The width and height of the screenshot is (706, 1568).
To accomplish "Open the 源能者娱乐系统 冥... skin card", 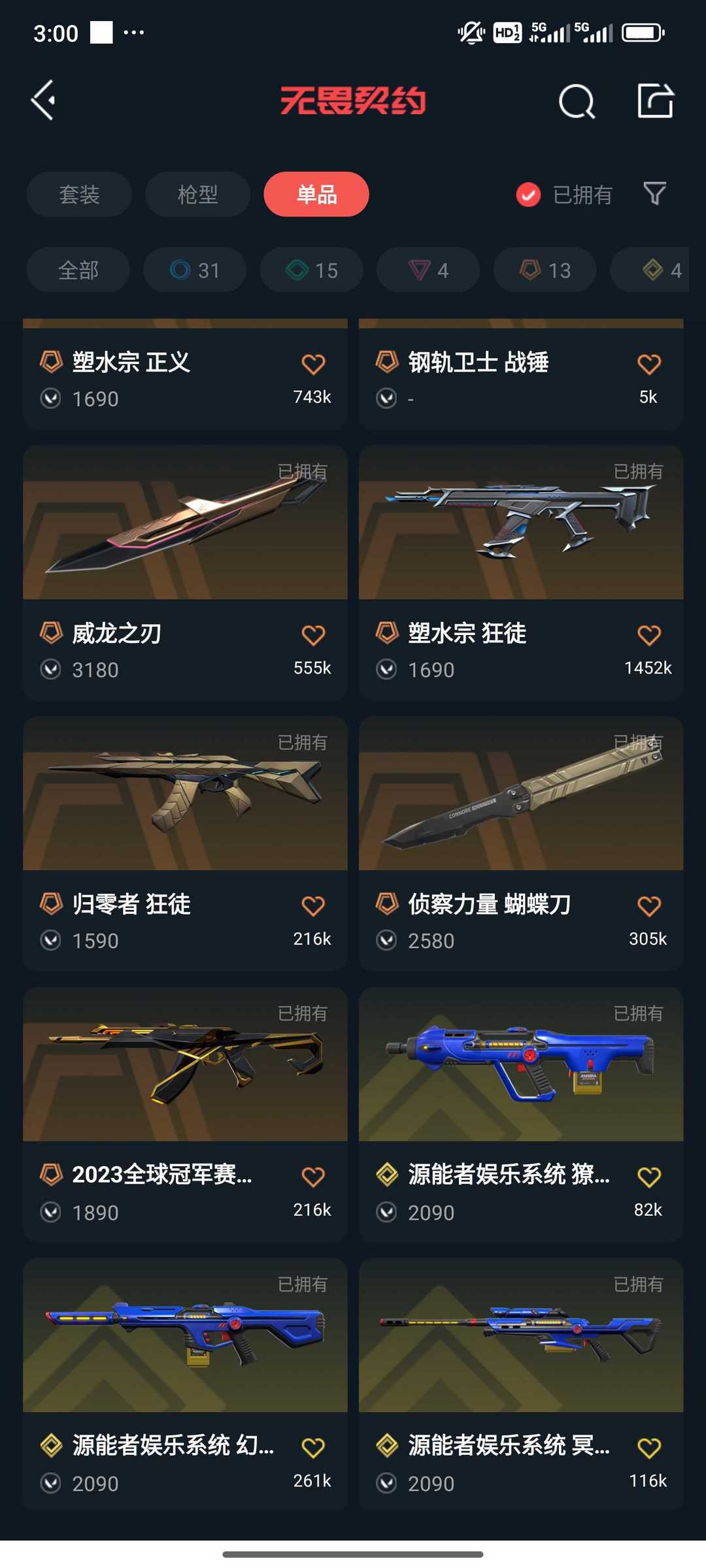I will coord(521,1384).
